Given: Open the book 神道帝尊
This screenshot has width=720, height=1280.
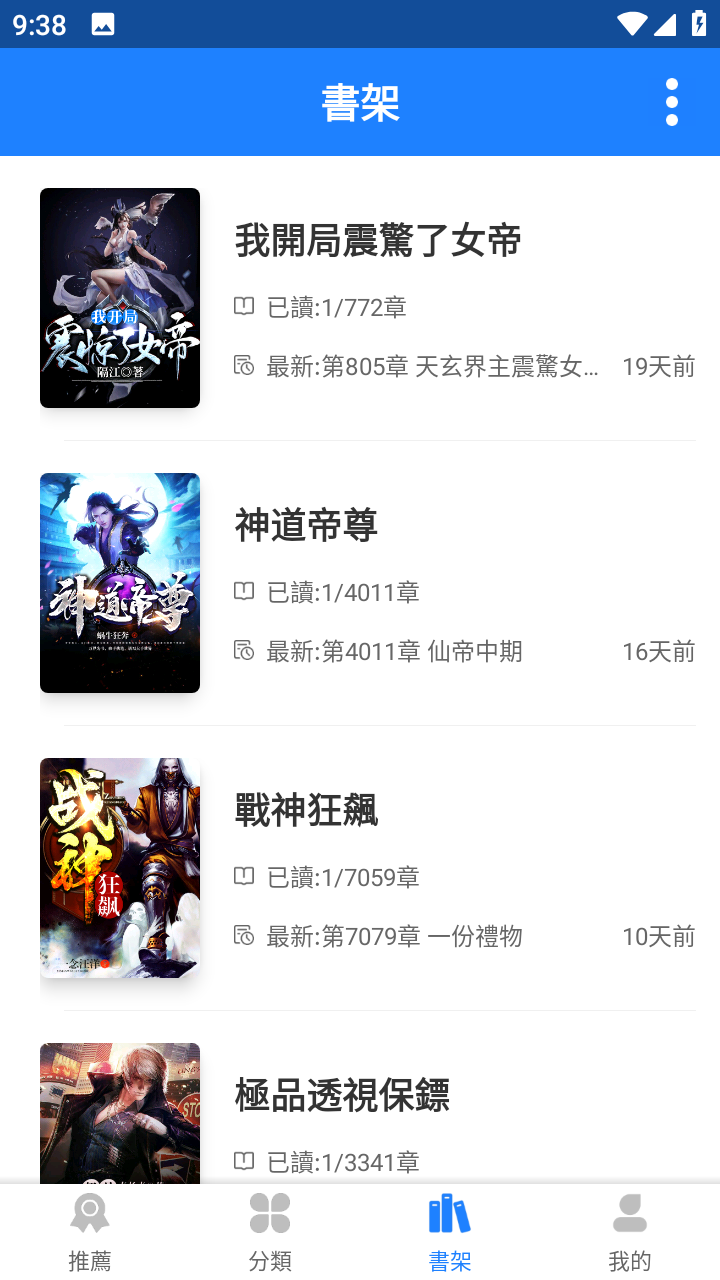Looking at the screenshot, I should pyautogui.click(x=306, y=526).
